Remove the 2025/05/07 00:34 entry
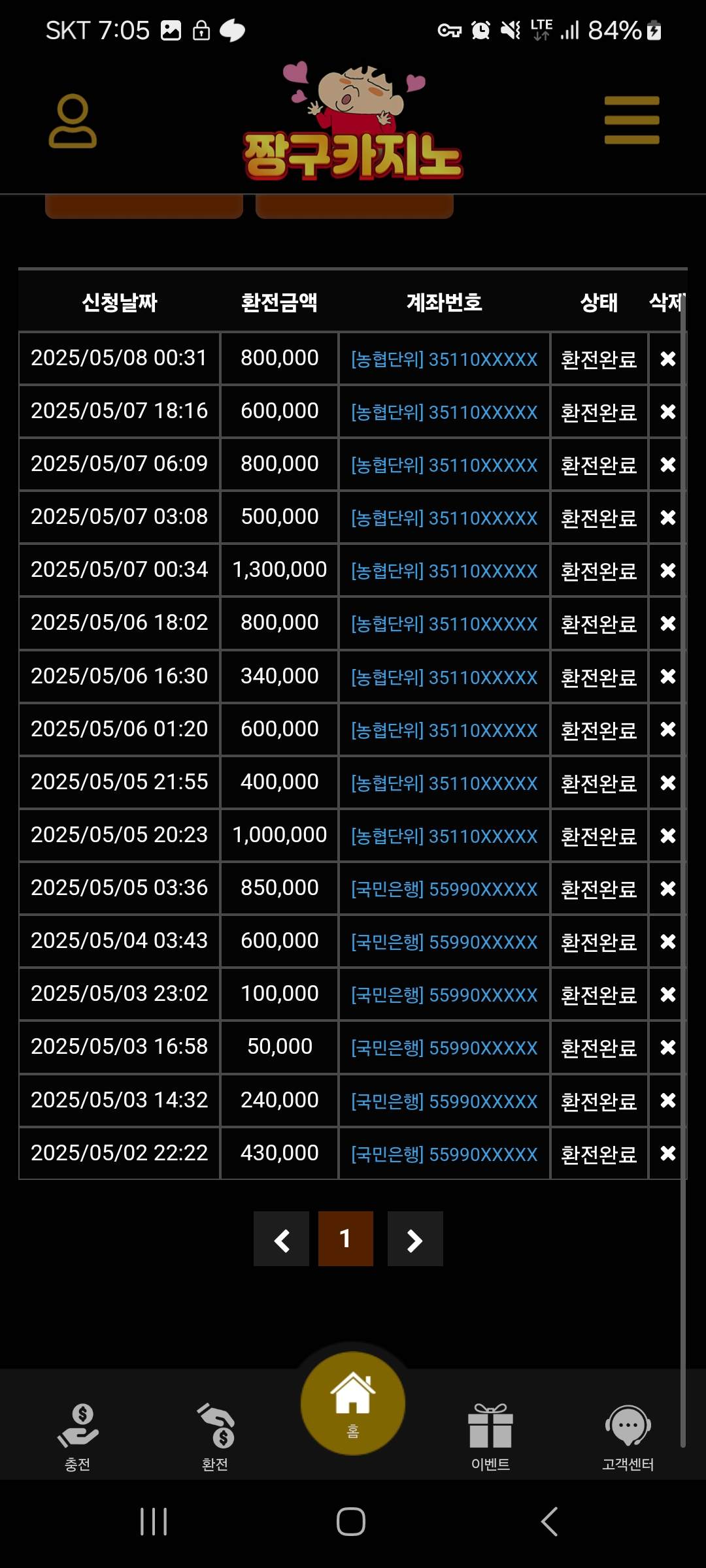706x1568 pixels. coord(667,570)
